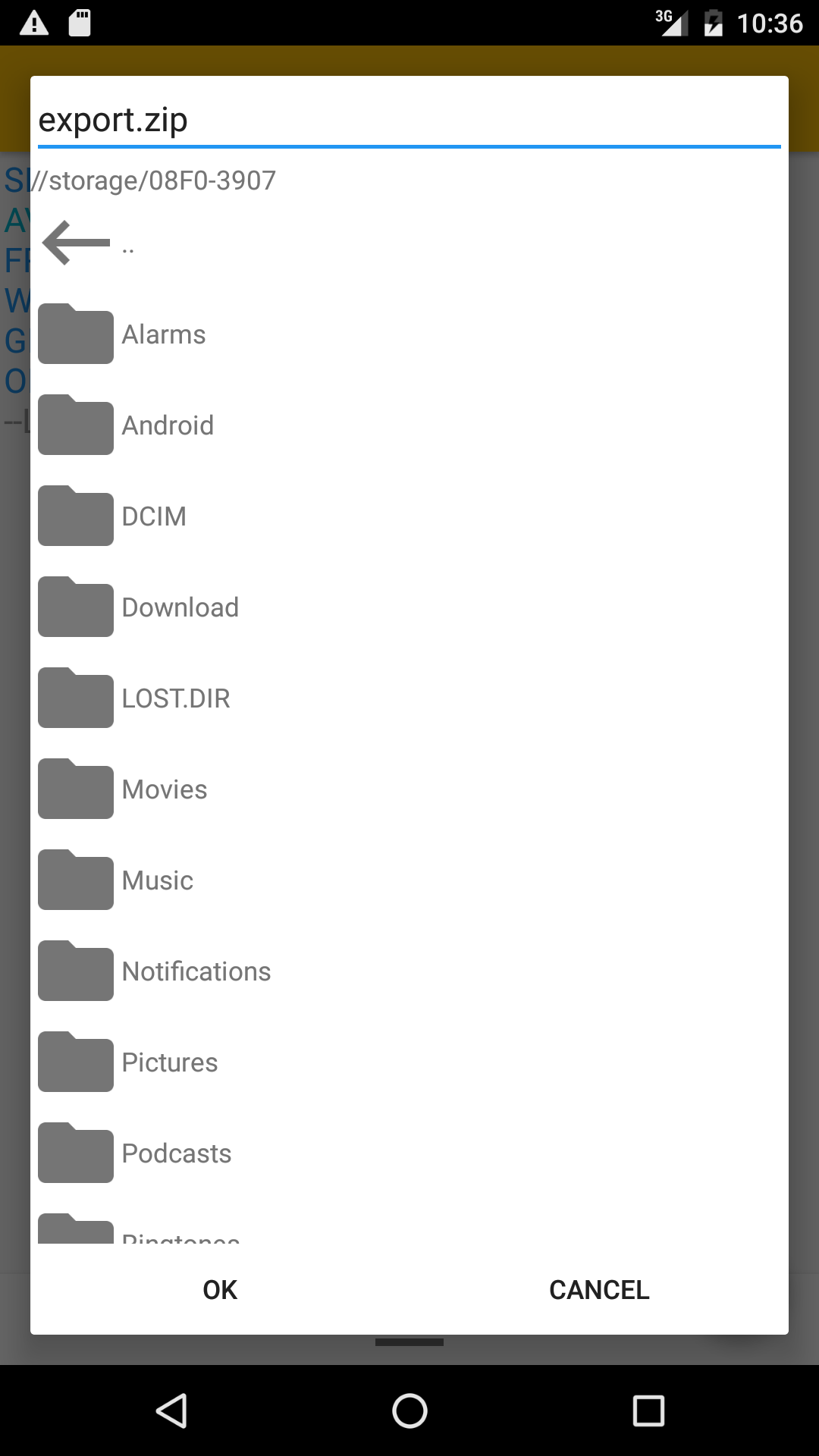Open the LOST.DIR folder
The image size is (819, 1456).
[x=409, y=698]
